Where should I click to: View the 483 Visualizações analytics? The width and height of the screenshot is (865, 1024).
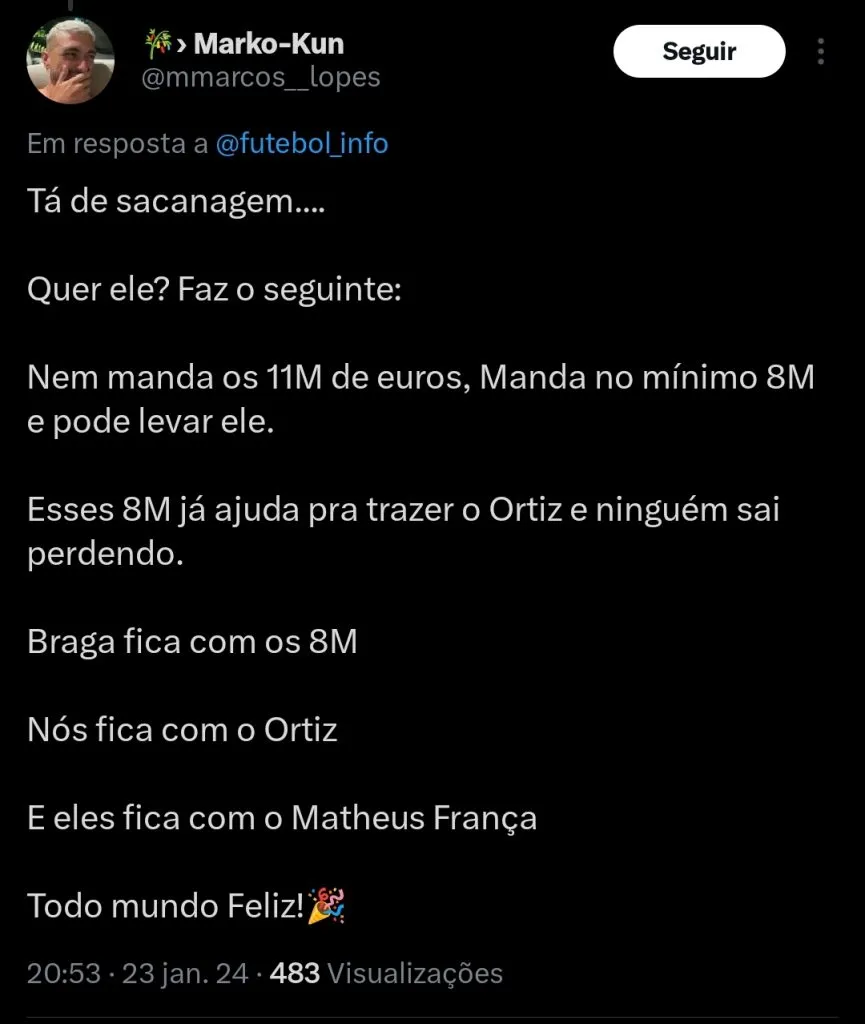[x=386, y=972]
